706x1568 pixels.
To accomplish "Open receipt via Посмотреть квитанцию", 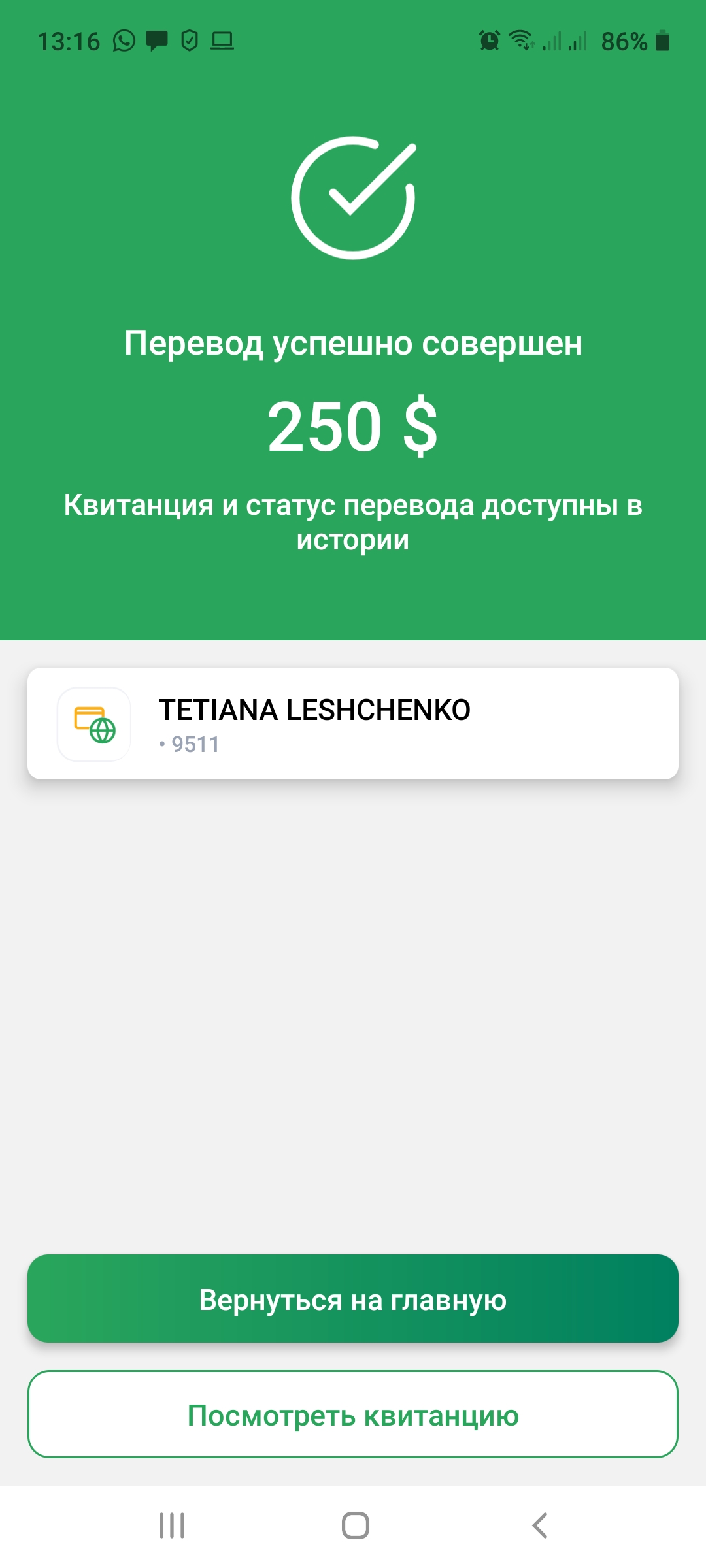I will tap(353, 1414).
